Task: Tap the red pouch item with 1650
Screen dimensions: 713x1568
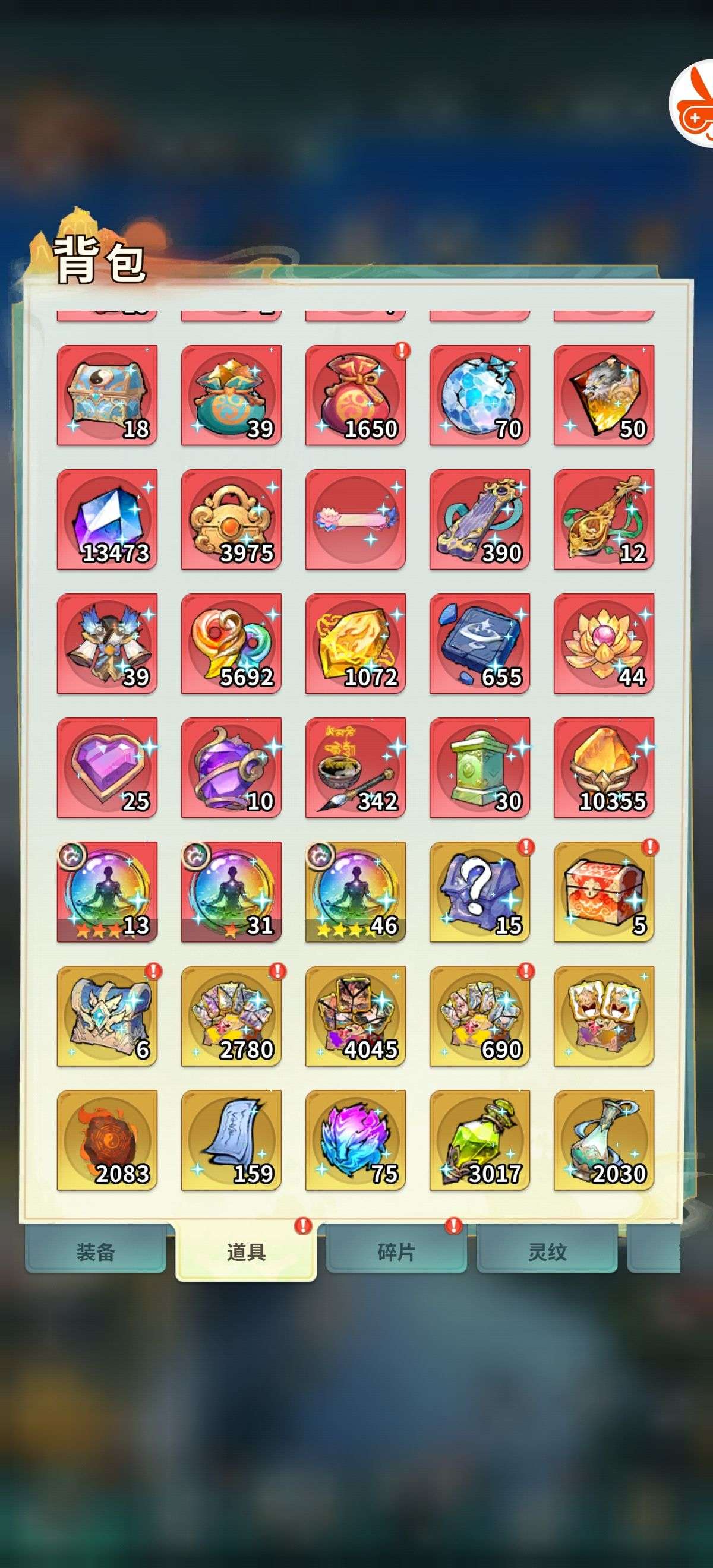Action: (x=355, y=395)
